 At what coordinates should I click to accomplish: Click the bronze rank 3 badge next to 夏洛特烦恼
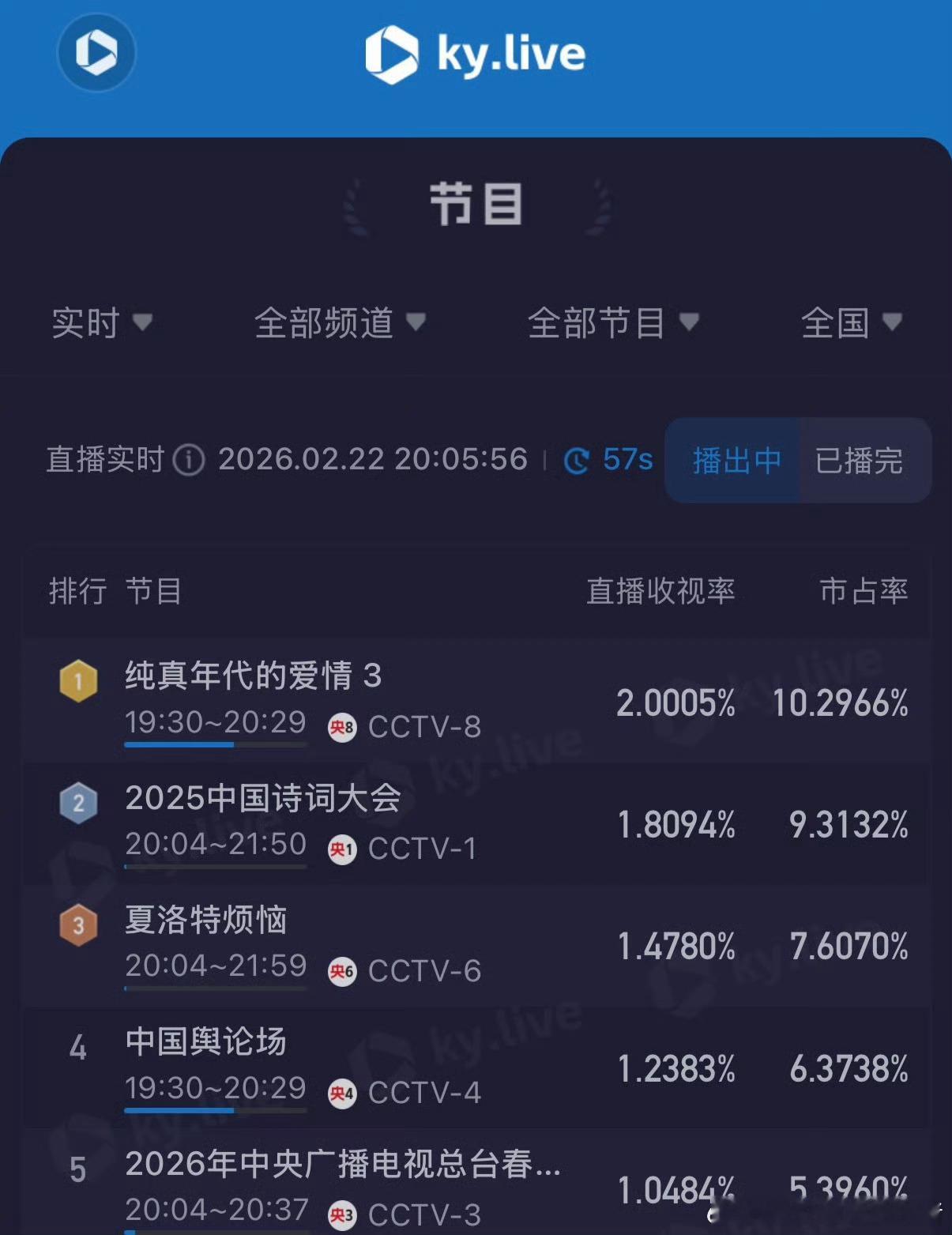[x=79, y=924]
